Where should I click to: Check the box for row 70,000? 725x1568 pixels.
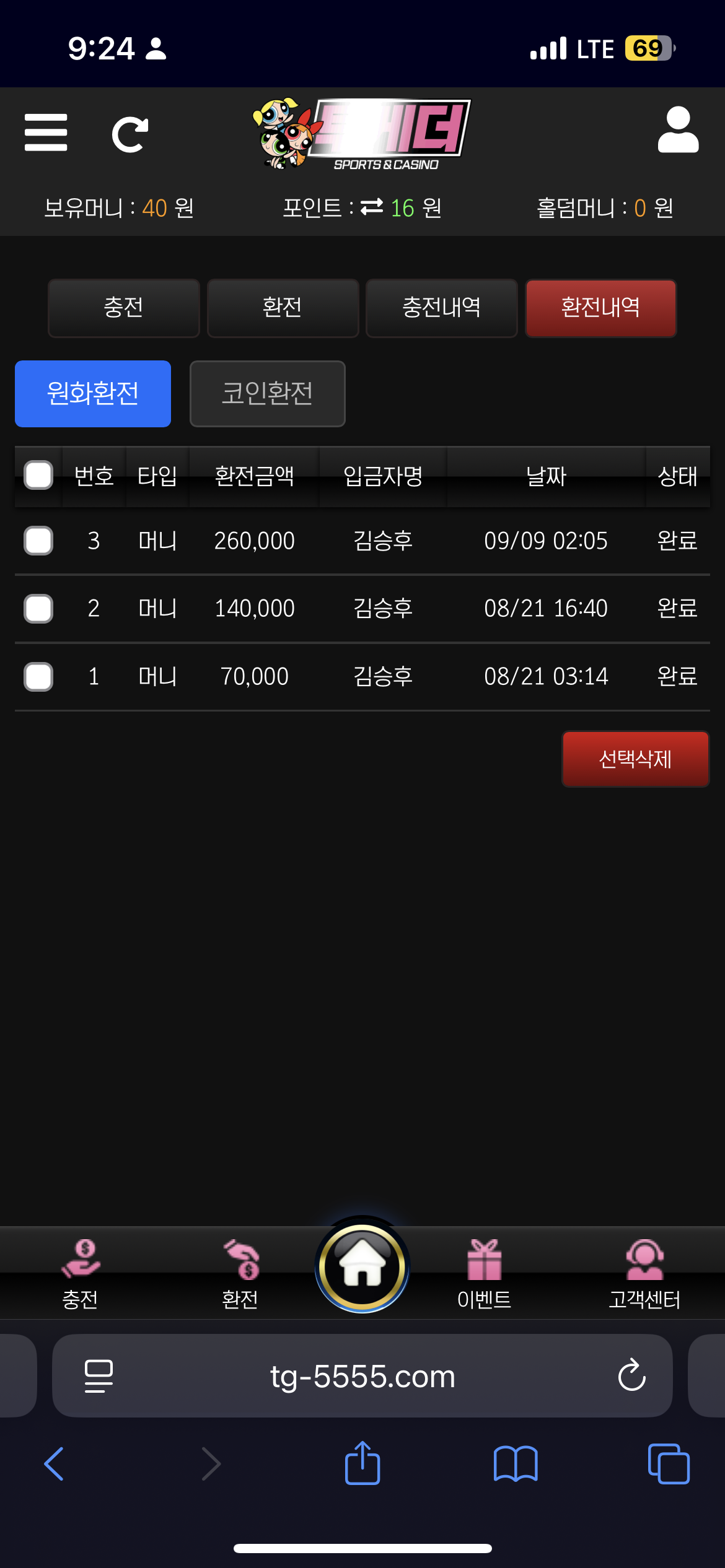pyautogui.click(x=38, y=676)
